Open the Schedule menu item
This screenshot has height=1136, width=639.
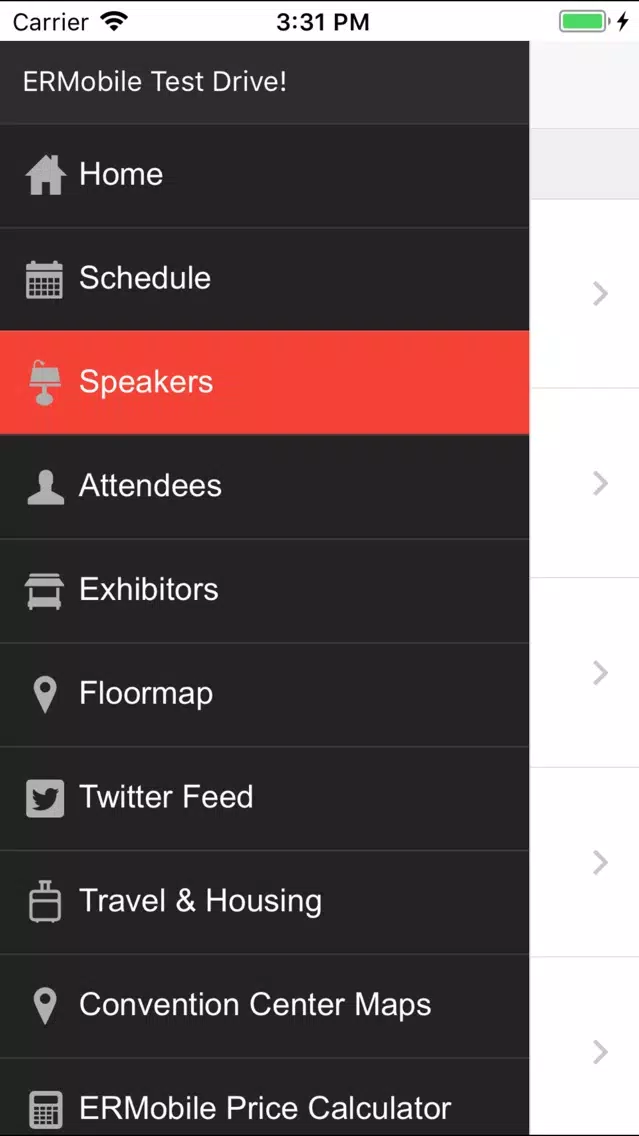(264, 279)
